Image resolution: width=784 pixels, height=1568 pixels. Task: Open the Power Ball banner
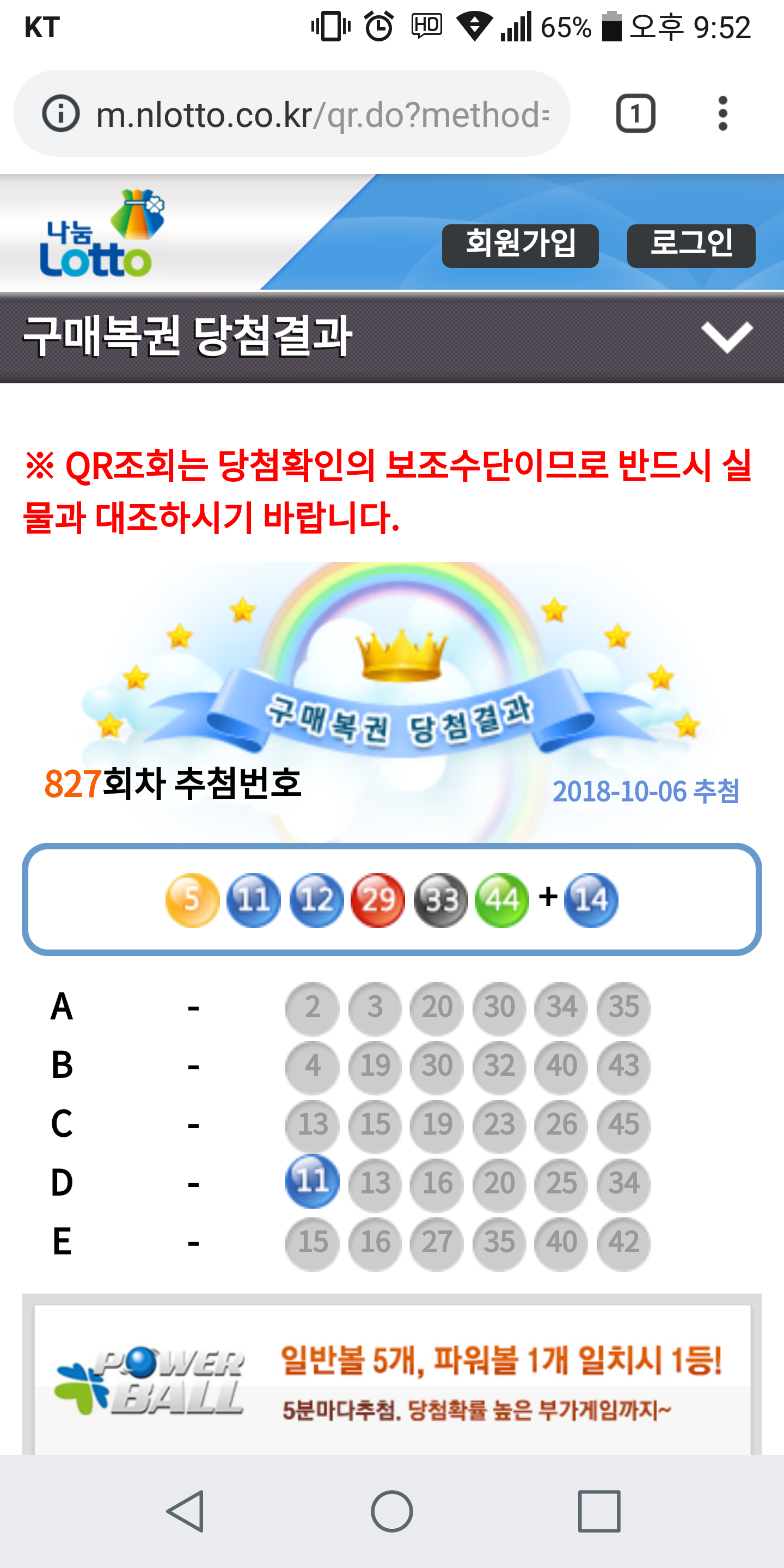coord(392,1382)
